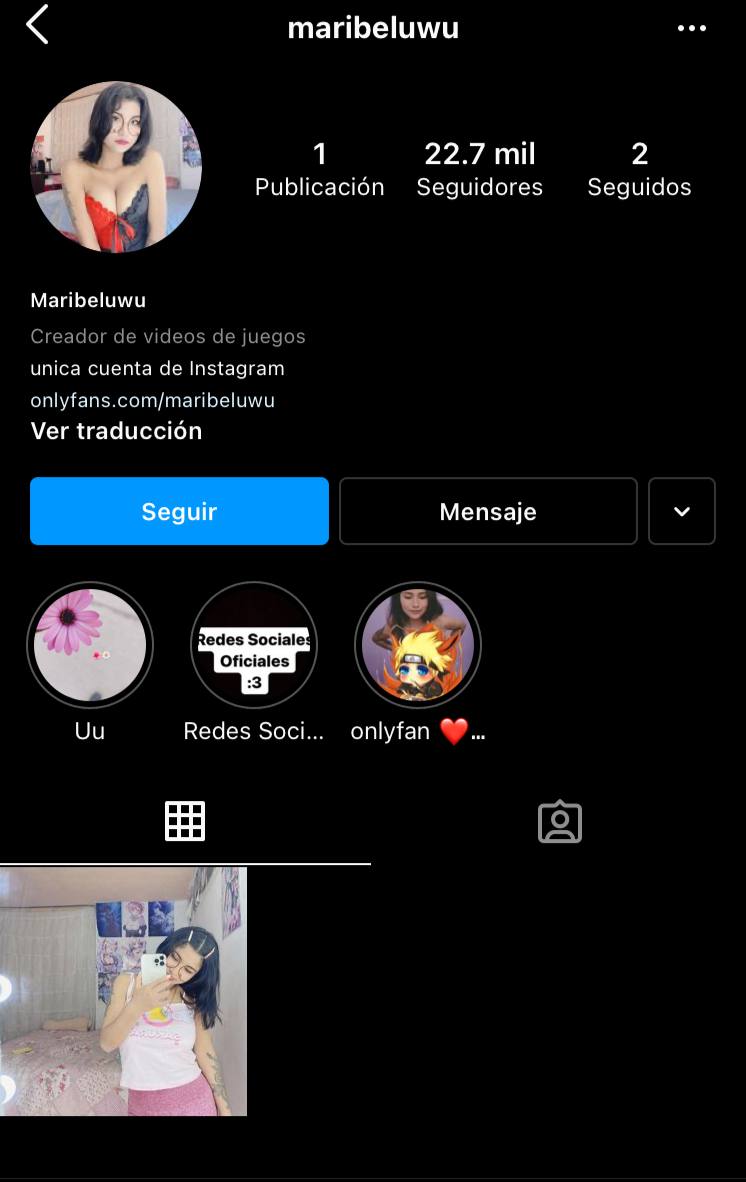
Task: Expand the options chevron next to Mensaje
Action: 682,511
